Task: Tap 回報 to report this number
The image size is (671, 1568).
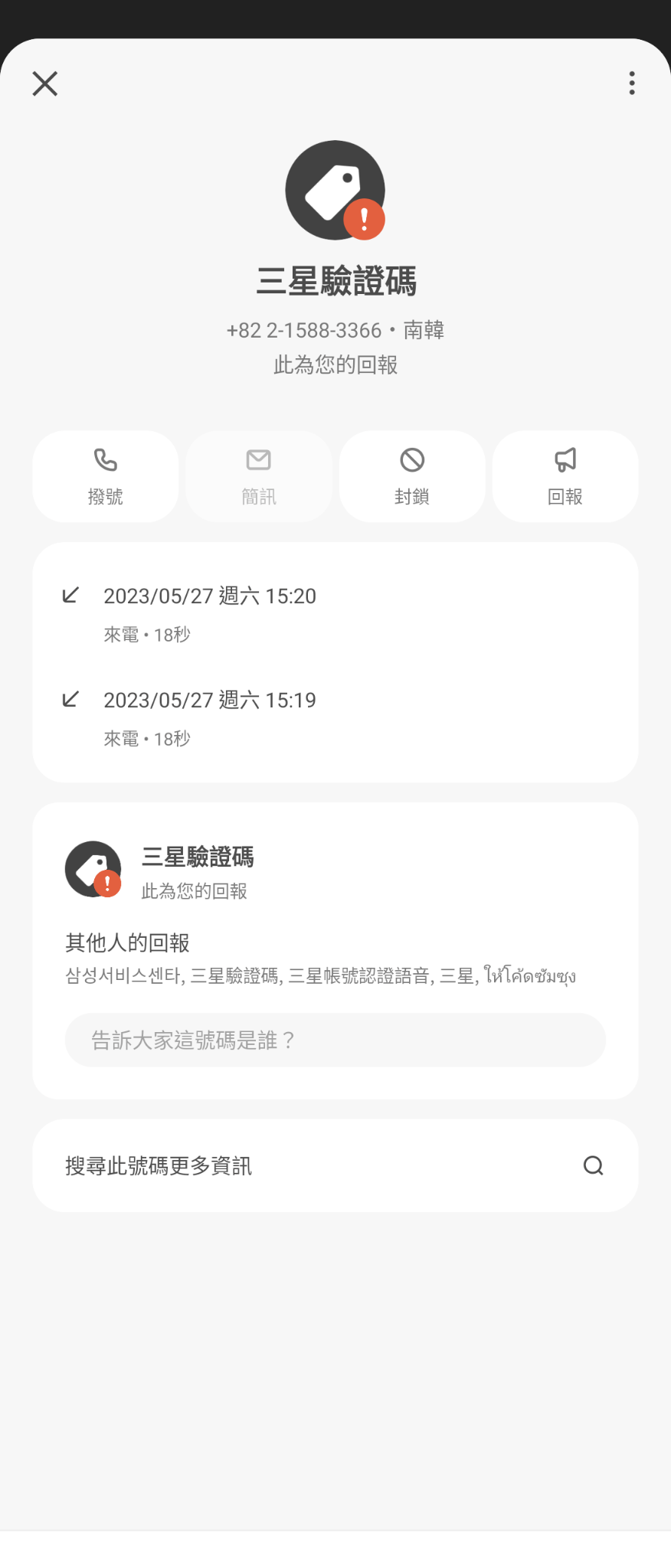Action: click(x=565, y=476)
